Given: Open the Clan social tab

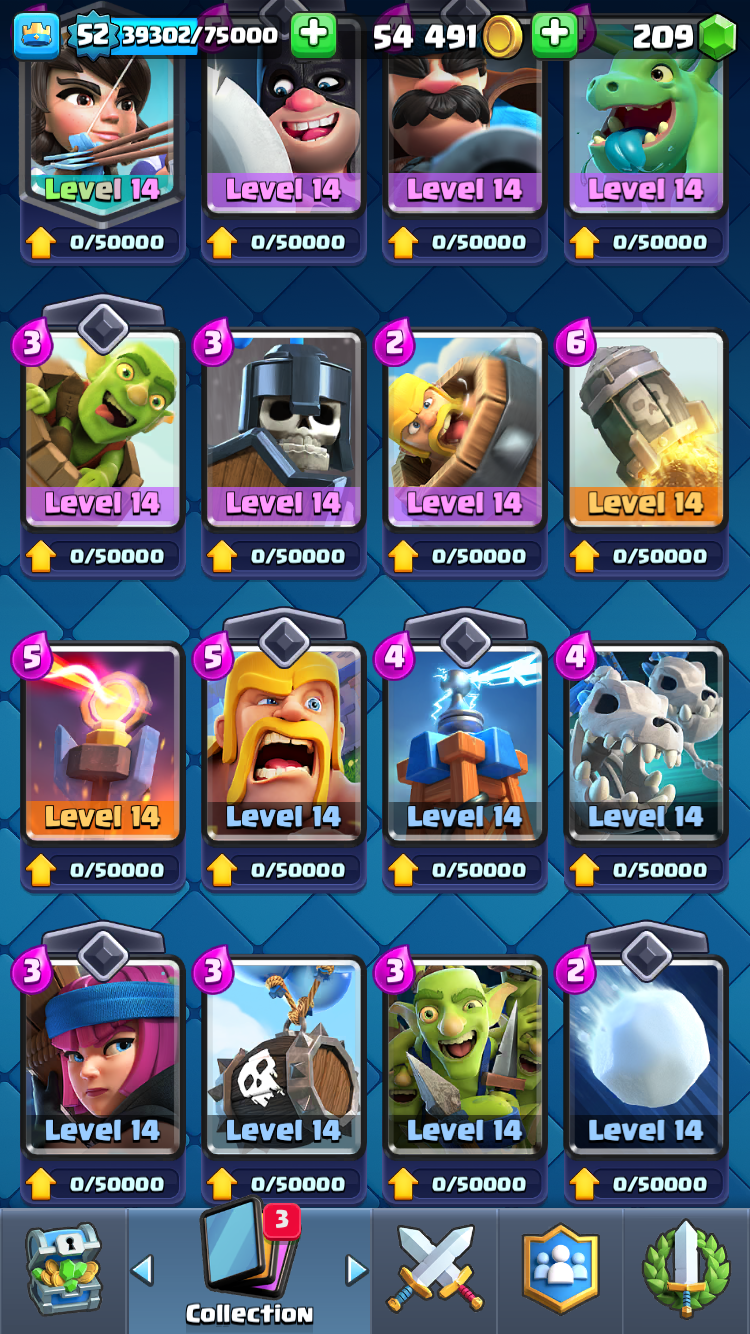Looking at the screenshot, I should tap(560, 1270).
